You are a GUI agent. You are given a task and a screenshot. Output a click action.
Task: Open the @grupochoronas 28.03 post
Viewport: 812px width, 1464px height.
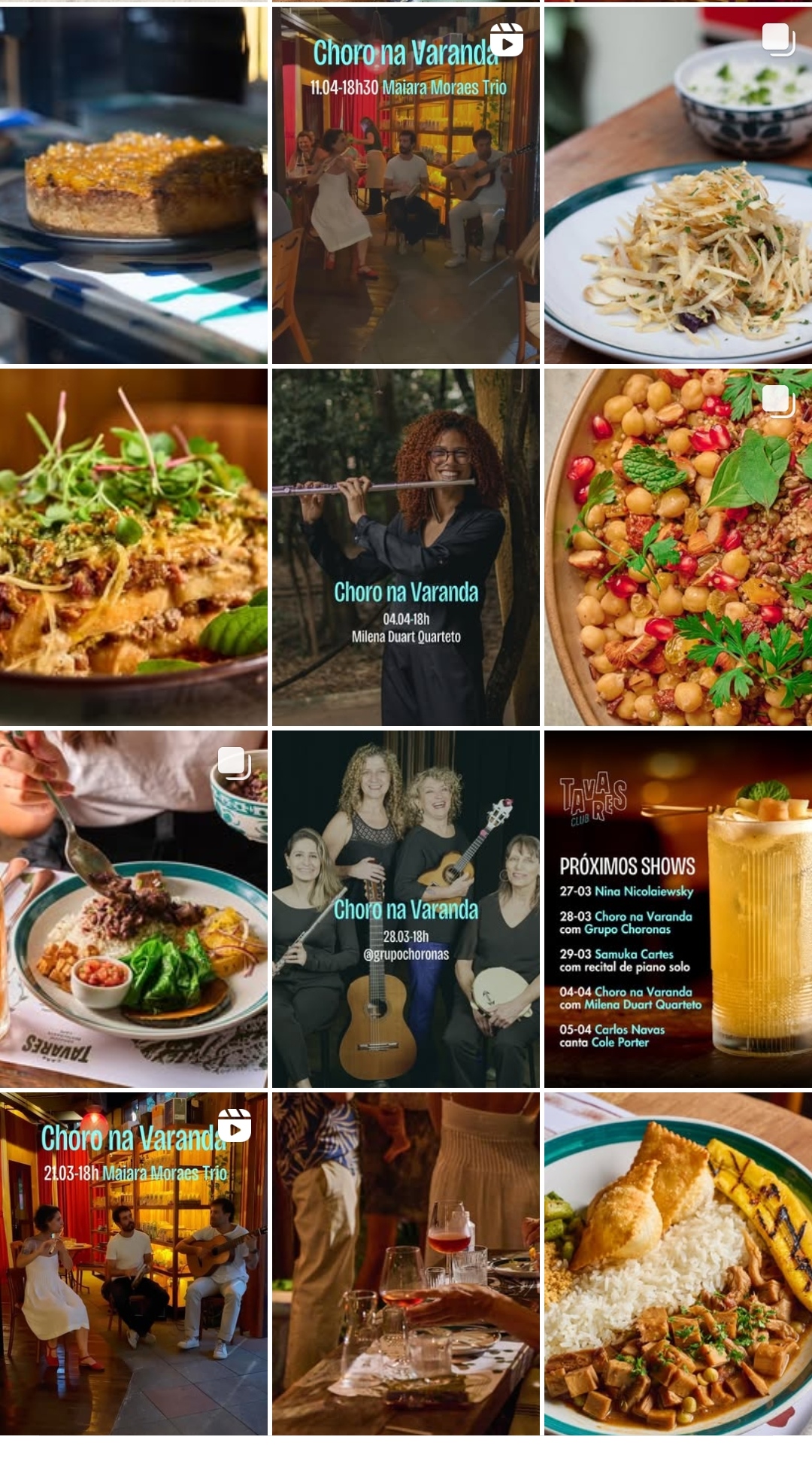click(x=406, y=909)
